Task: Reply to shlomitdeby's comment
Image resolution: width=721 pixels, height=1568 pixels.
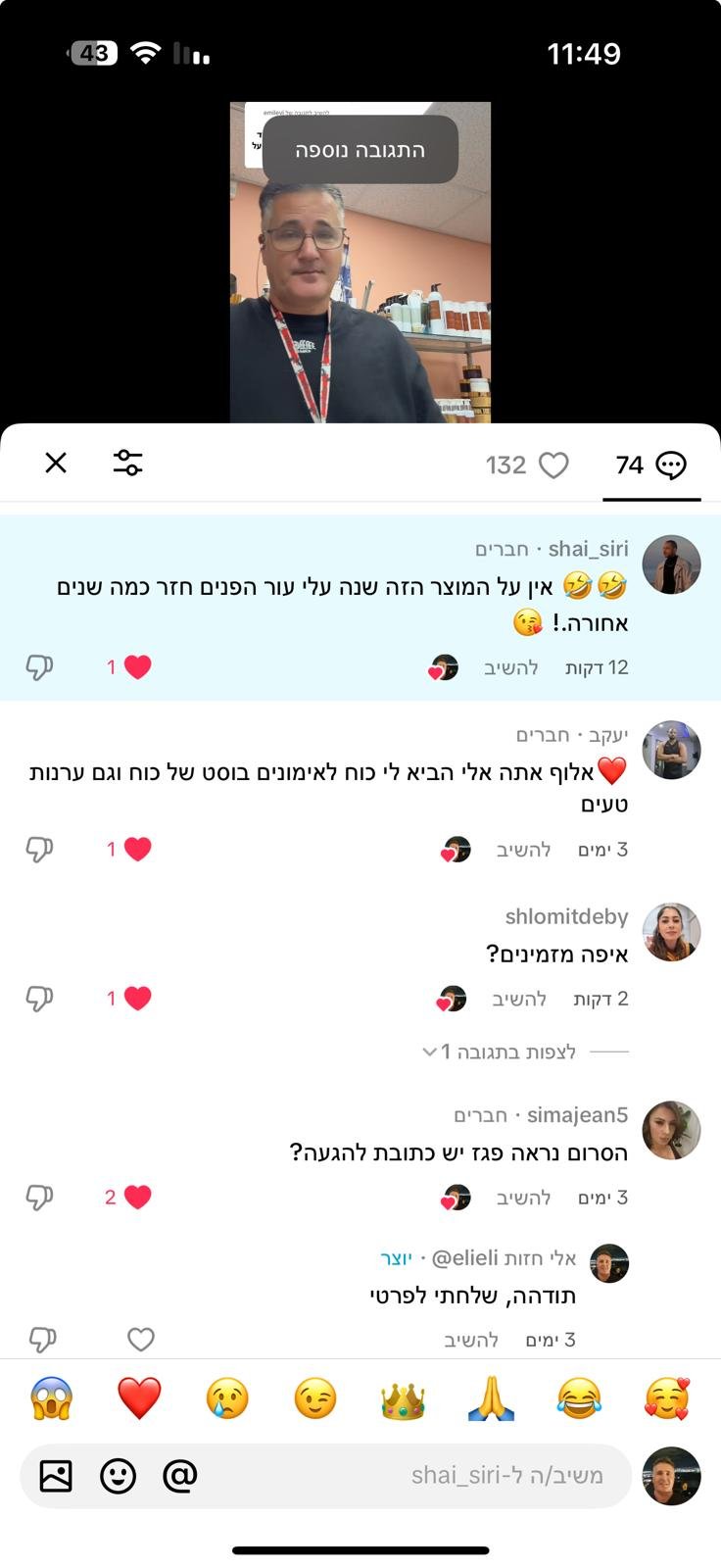Action: pyautogui.click(x=518, y=999)
